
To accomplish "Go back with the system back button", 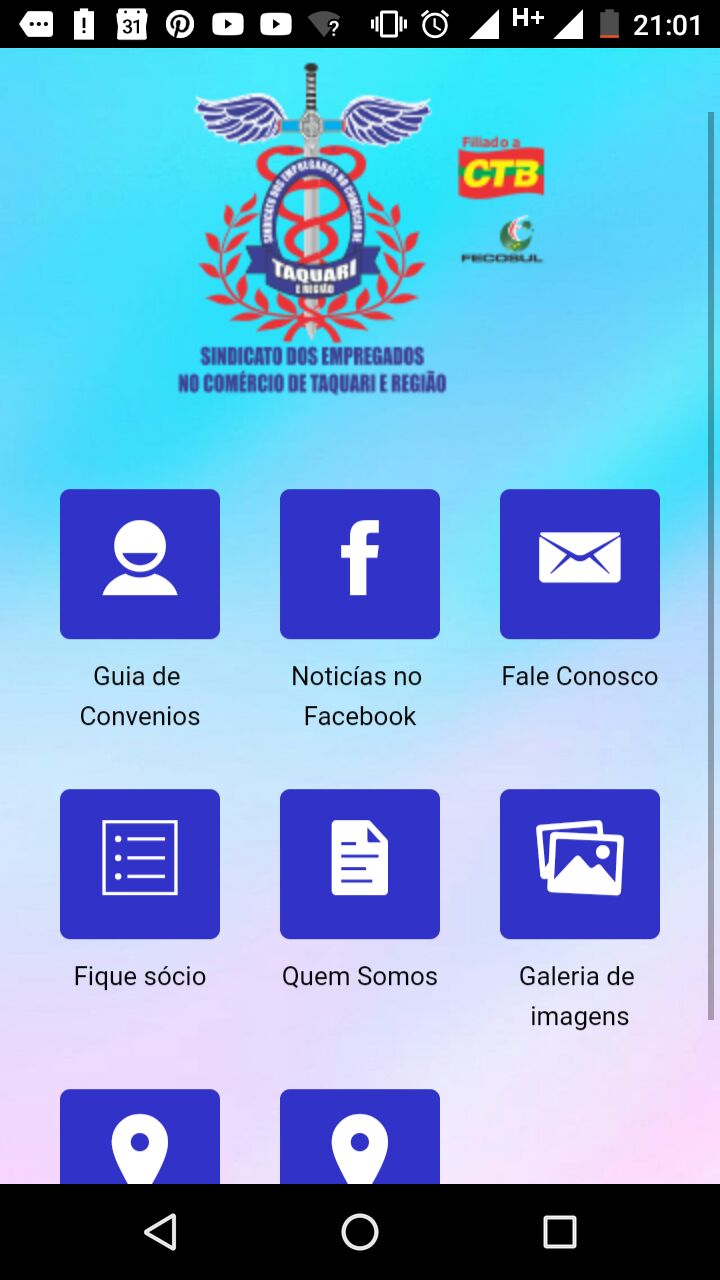I will (160, 1232).
